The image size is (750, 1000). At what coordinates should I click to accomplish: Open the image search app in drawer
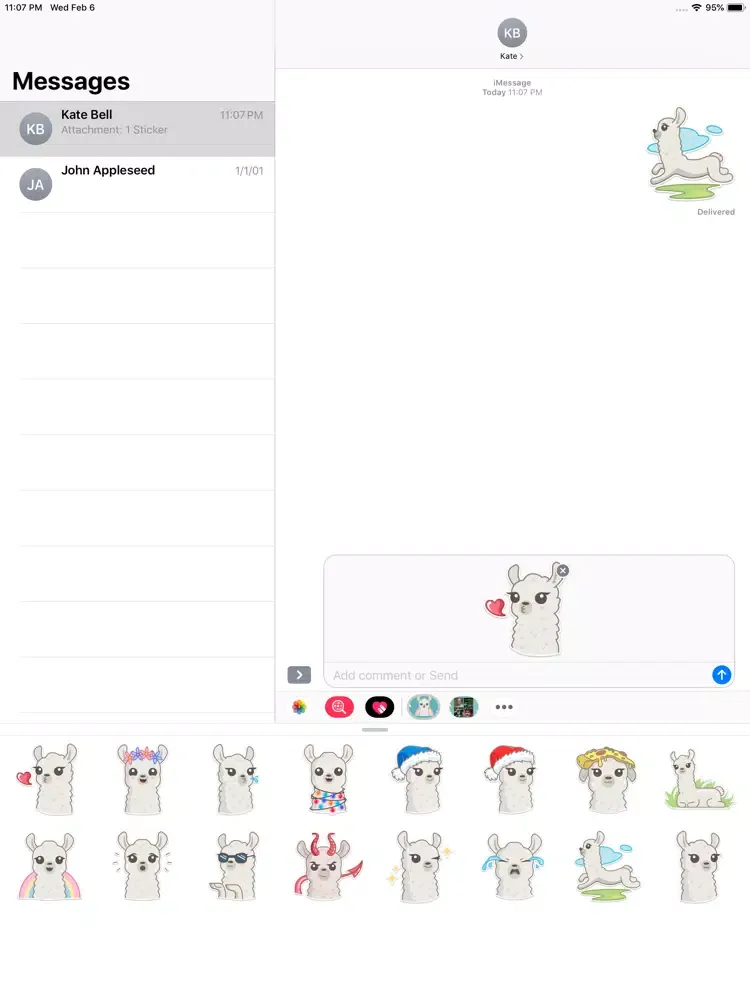[339, 707]
